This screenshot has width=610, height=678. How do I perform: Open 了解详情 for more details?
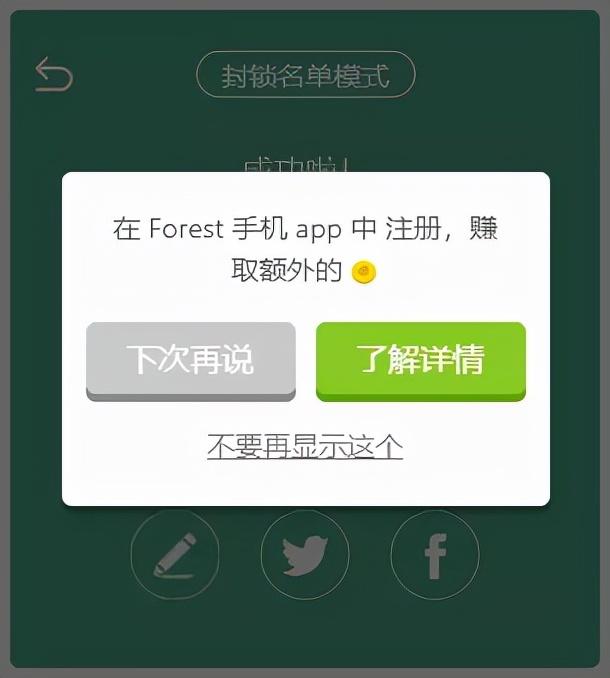(420, 360)
